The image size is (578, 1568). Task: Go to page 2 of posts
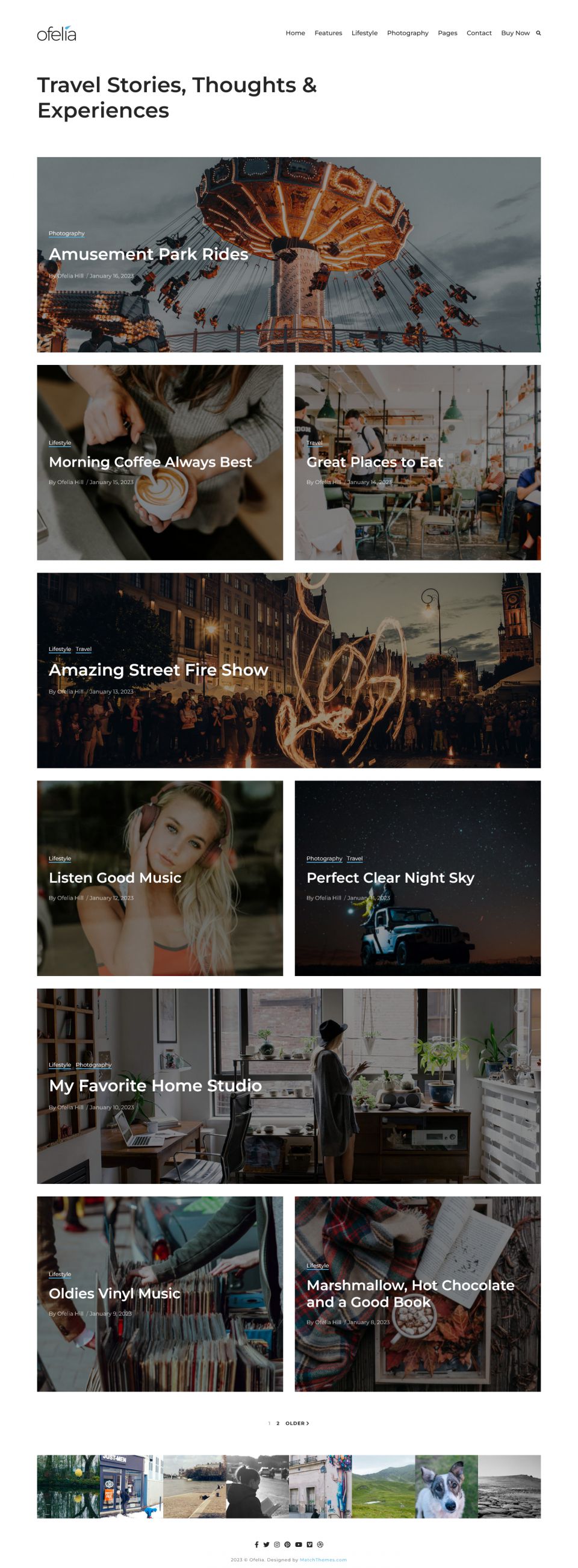point(278,1423)
